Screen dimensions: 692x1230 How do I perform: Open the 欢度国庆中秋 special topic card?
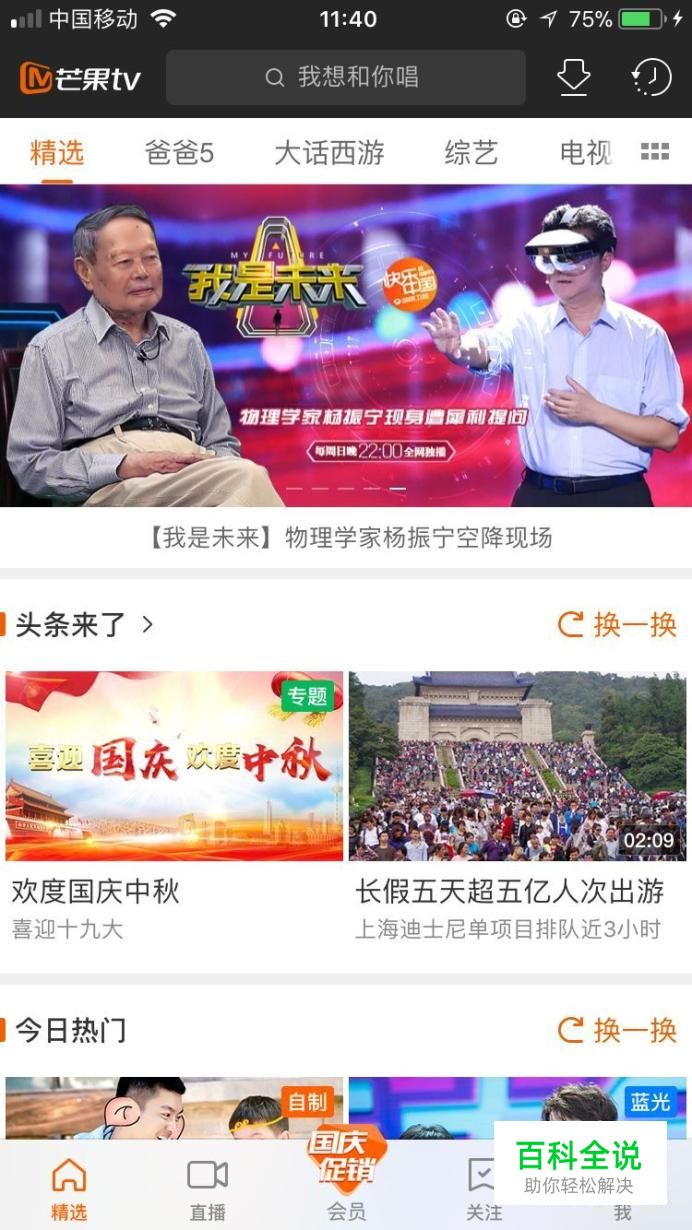click(x=174, y=766)
